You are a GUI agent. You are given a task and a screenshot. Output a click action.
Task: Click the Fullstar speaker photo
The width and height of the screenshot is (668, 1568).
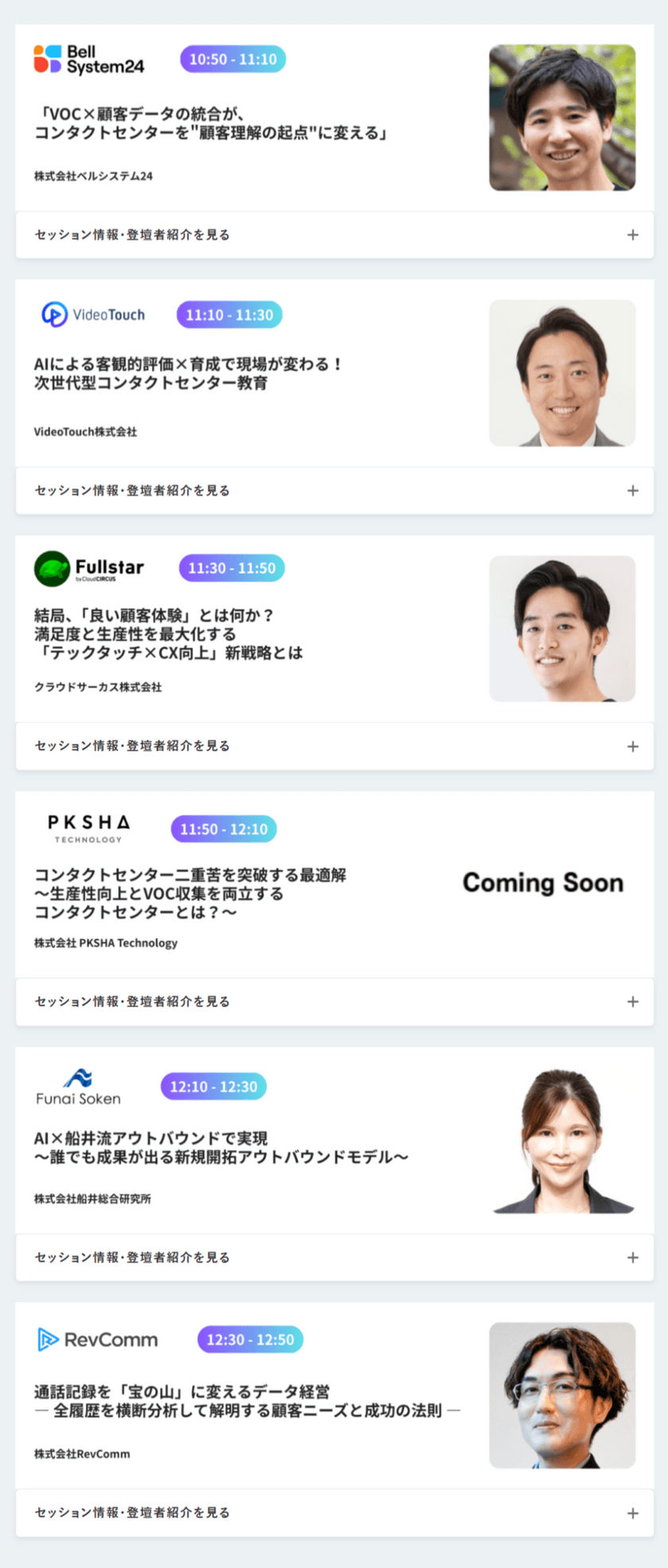point(562,628)
